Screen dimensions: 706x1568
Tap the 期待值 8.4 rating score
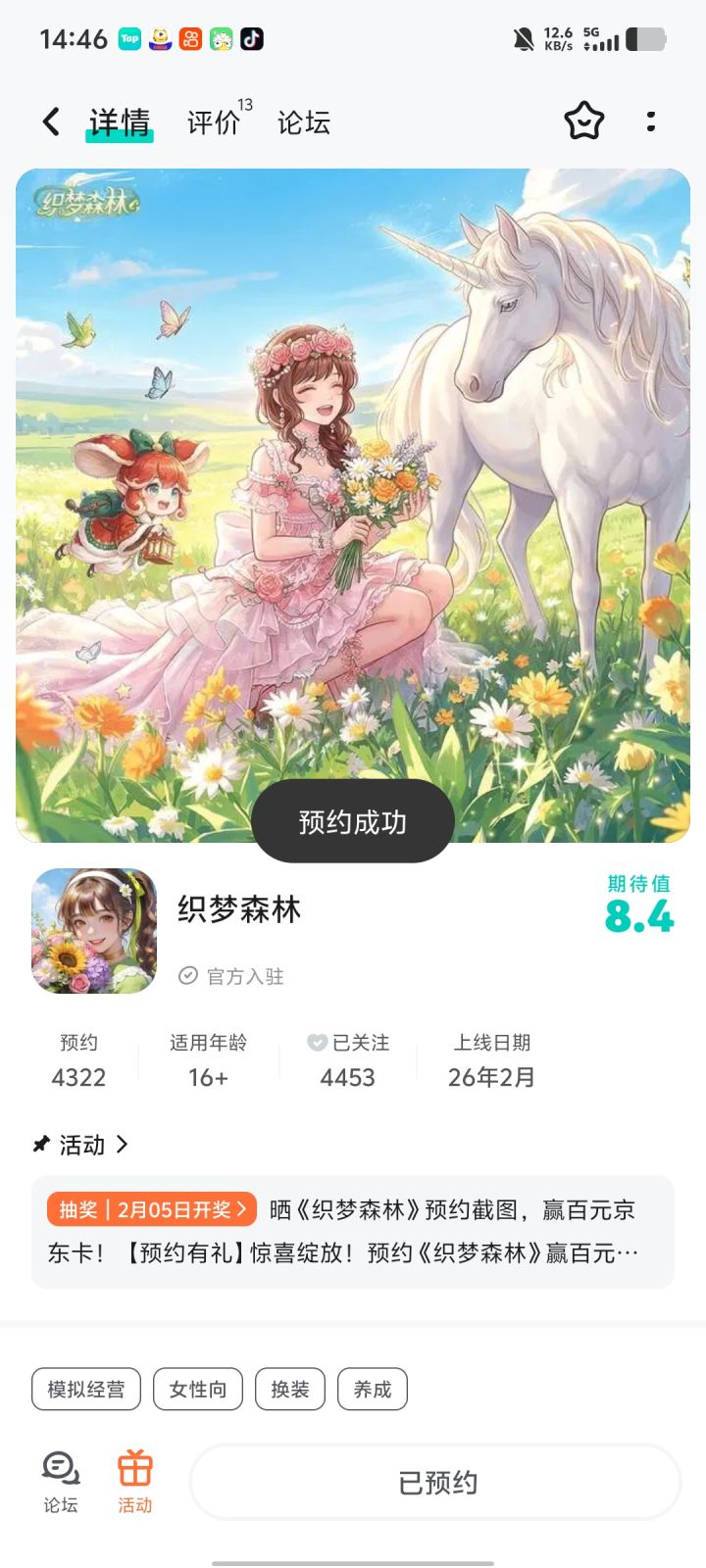(x=638, y=909)
